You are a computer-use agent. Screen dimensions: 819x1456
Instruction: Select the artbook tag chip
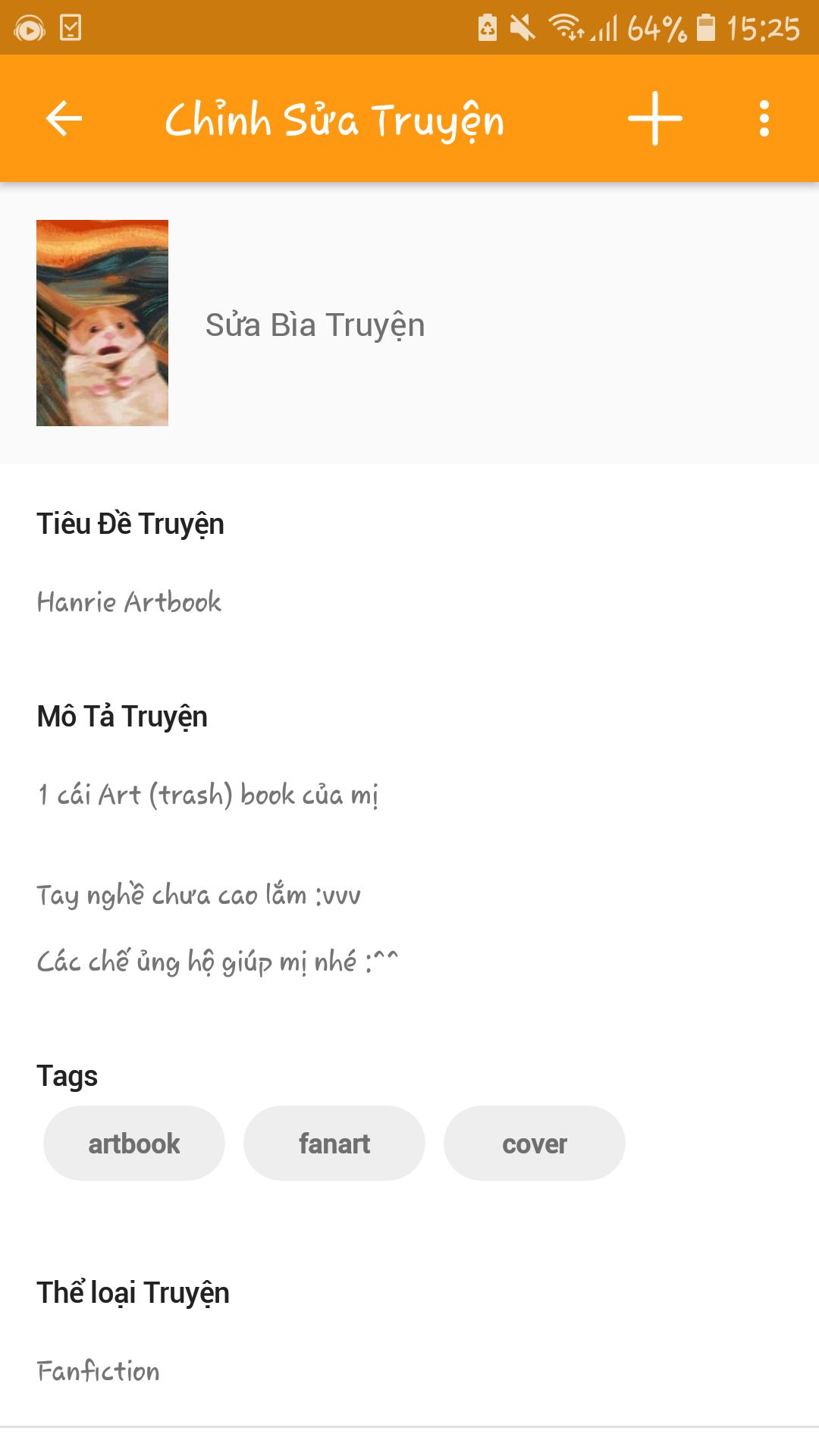[x=134, y=1143]
